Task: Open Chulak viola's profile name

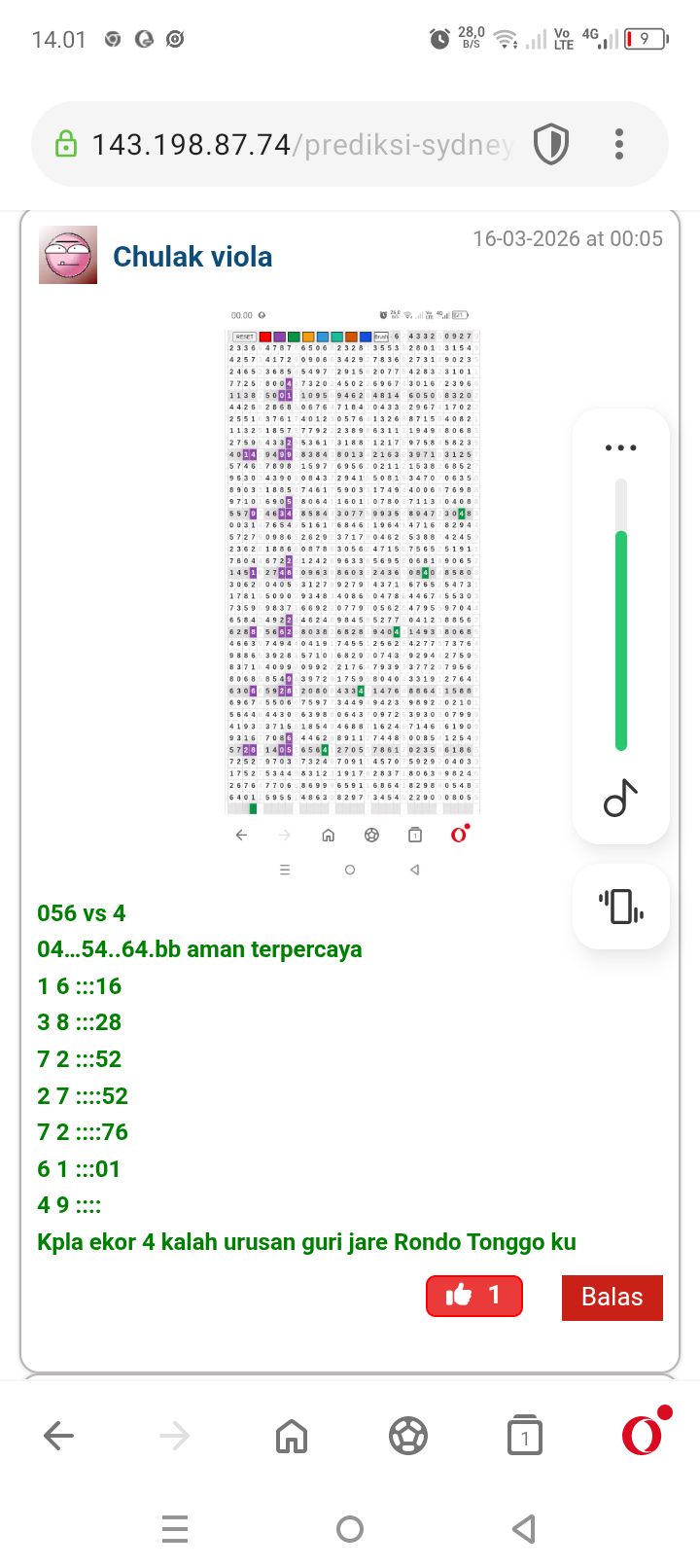Action: [192, 257]
